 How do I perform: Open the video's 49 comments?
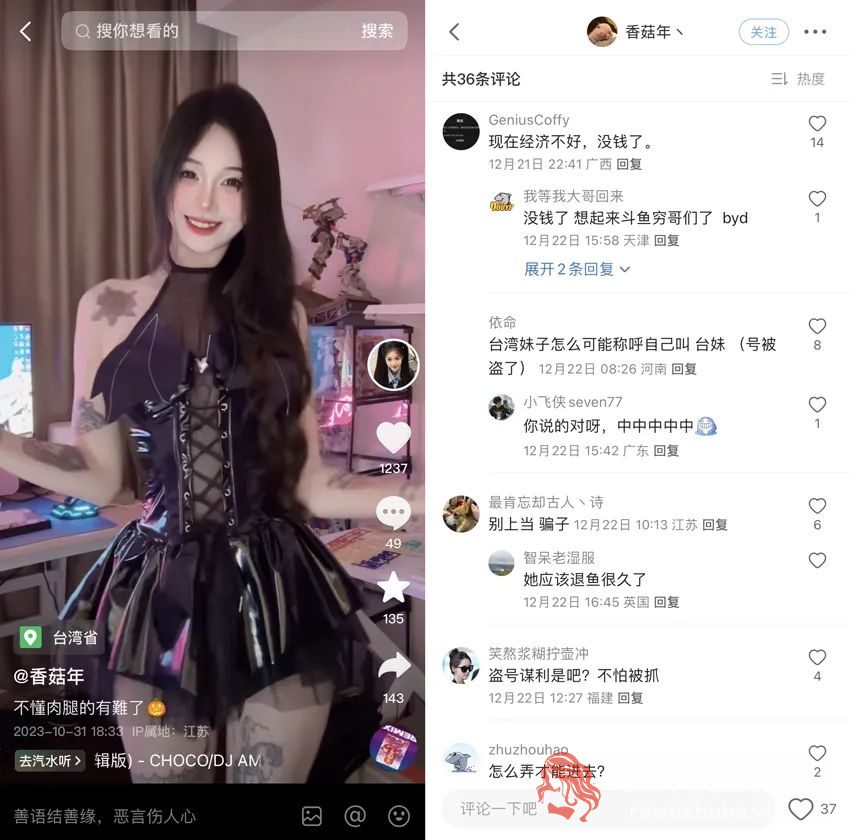pos(393,514)
